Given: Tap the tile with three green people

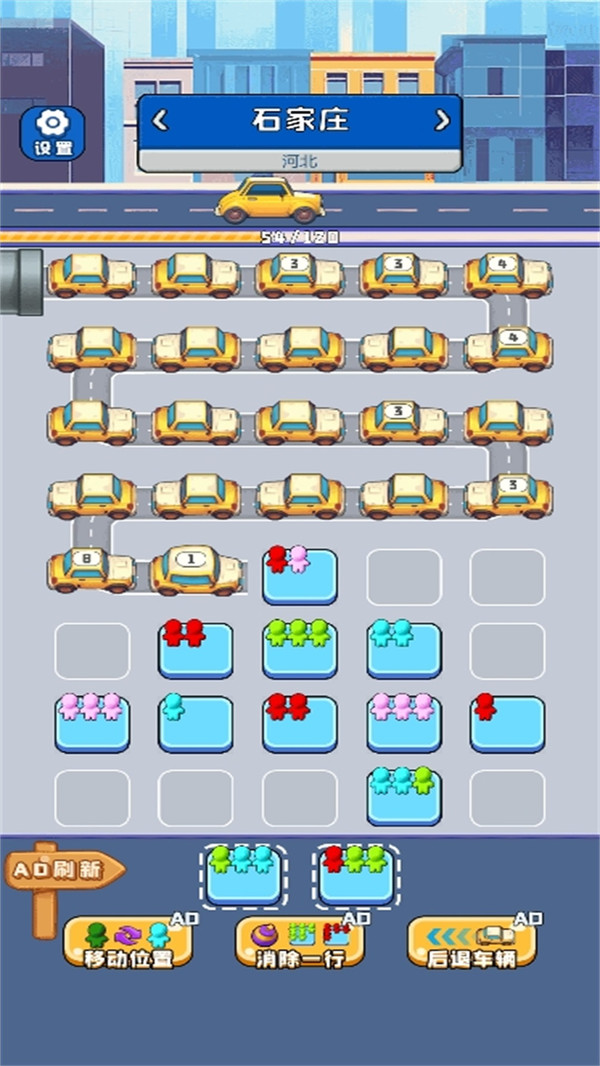Looking at the screenshot, I should [x=300, y=648].
